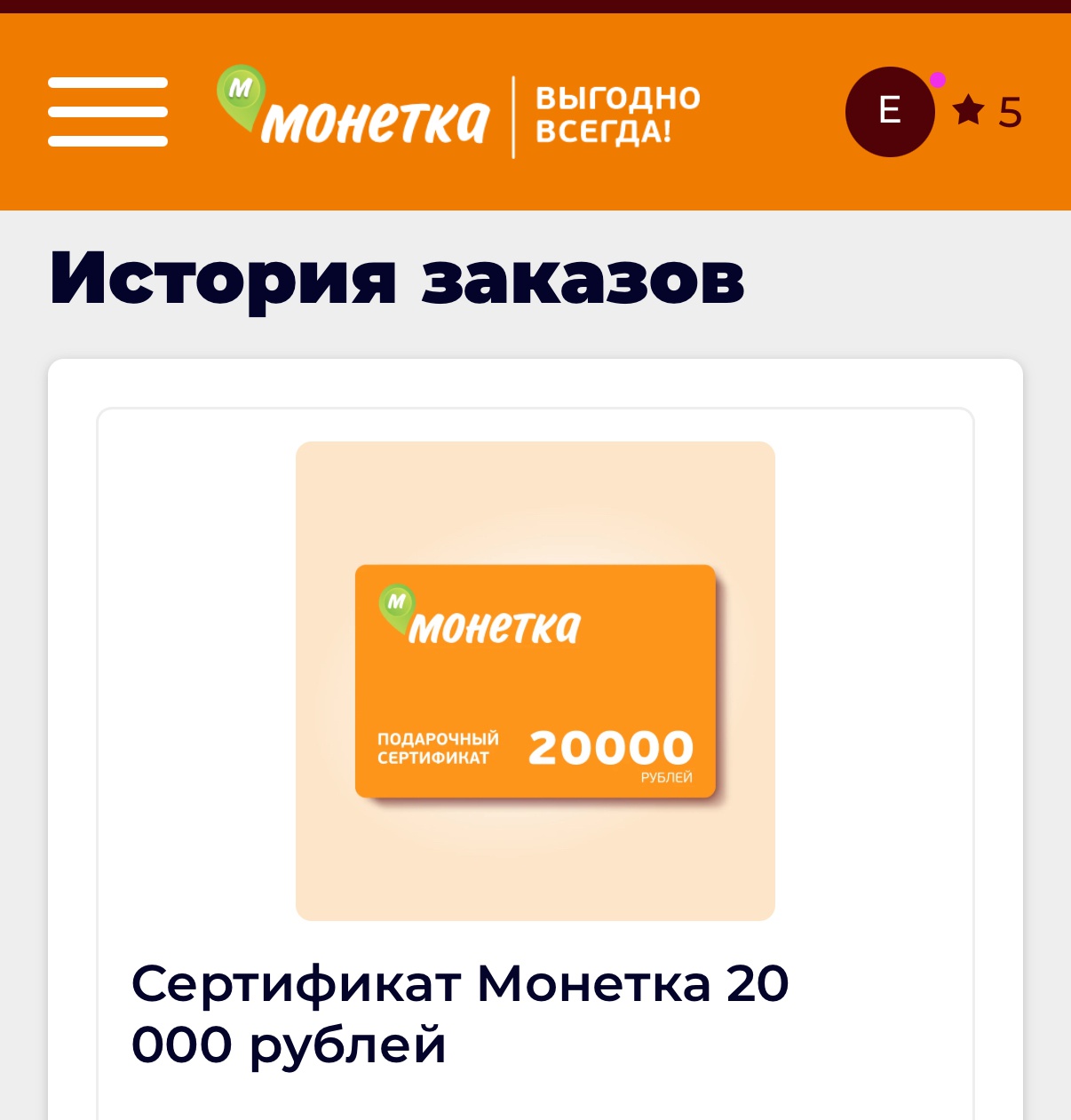Open the profile avatar with letter E
Viewport: 1071px width, 1120px height.
pos(890,112)
